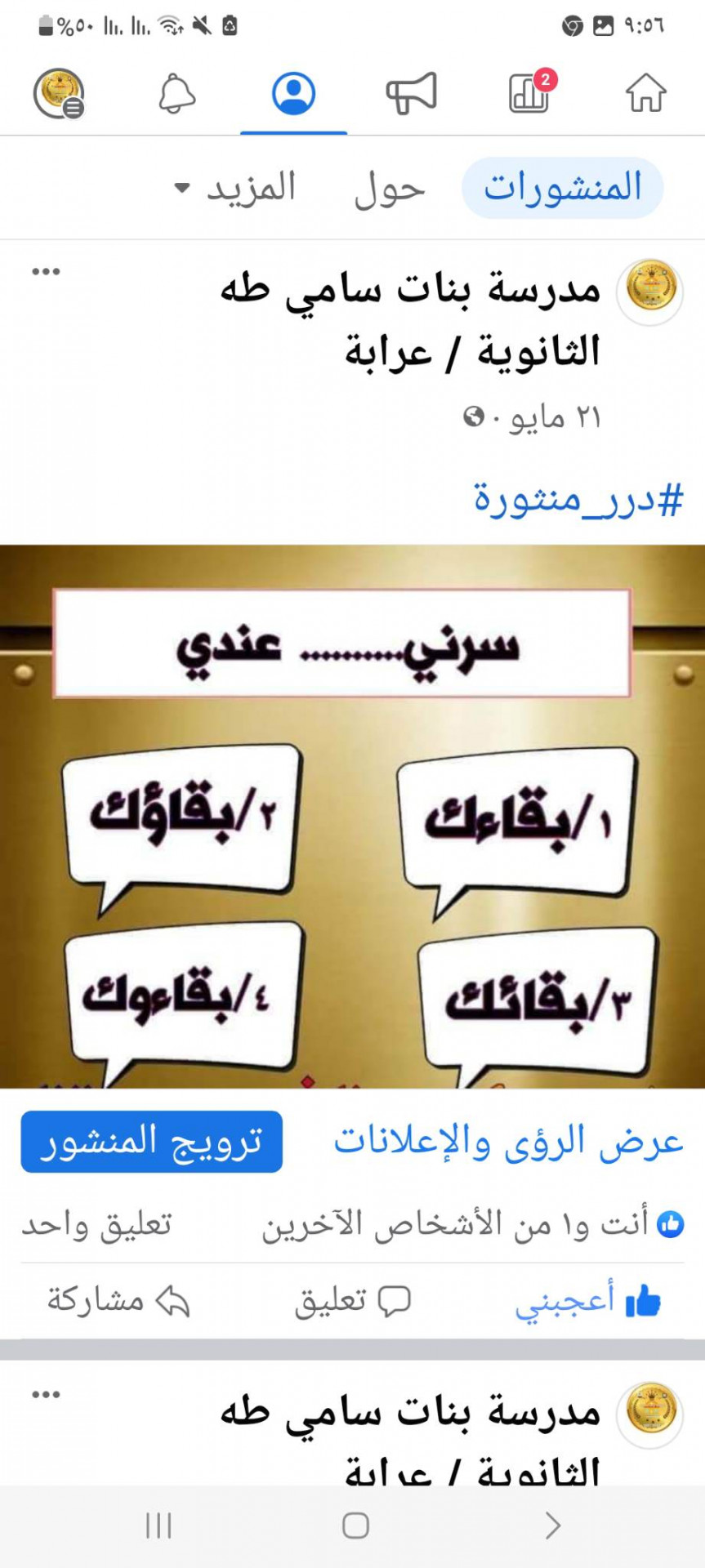This screenshot has height=1568, width=705.
Task: Open the notifications bell
Action: pyautogui.click(x=176, y=92)
